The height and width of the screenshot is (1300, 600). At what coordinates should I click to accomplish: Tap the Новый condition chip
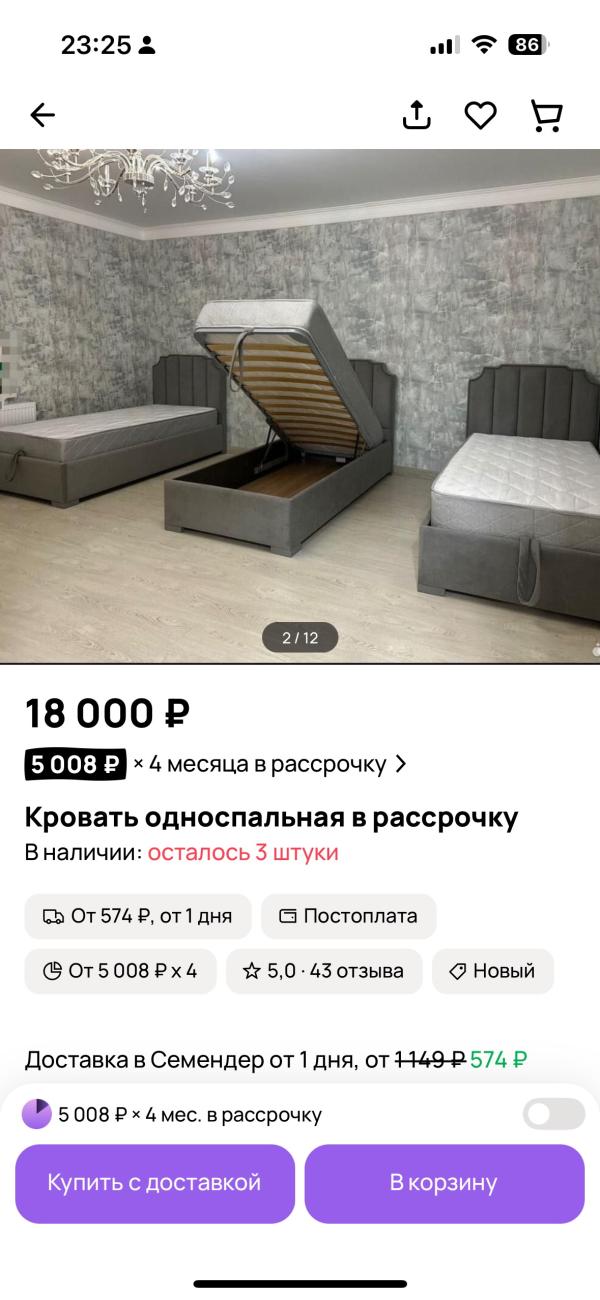(492, 971)
